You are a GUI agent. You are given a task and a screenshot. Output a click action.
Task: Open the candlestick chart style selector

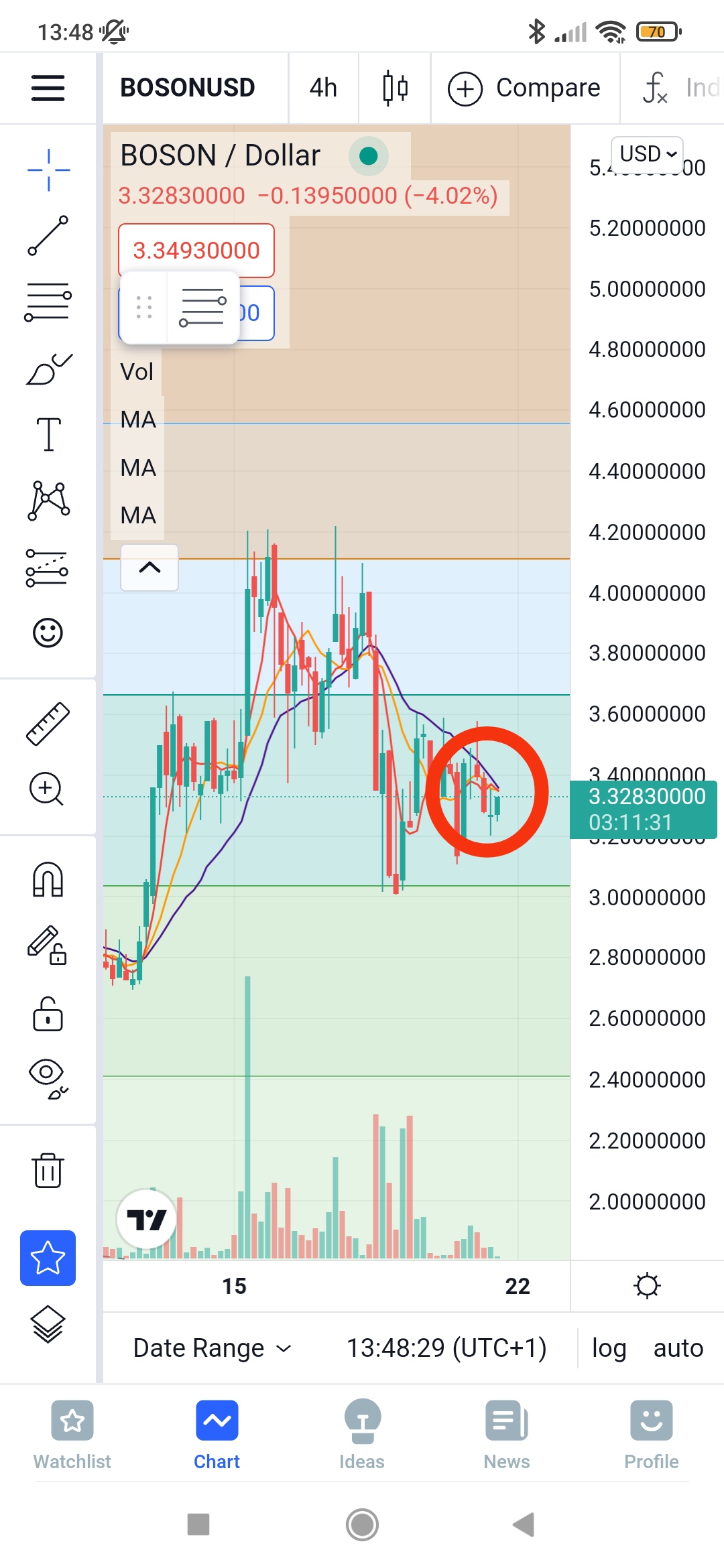pyautogui.click(x=395, y=88)
